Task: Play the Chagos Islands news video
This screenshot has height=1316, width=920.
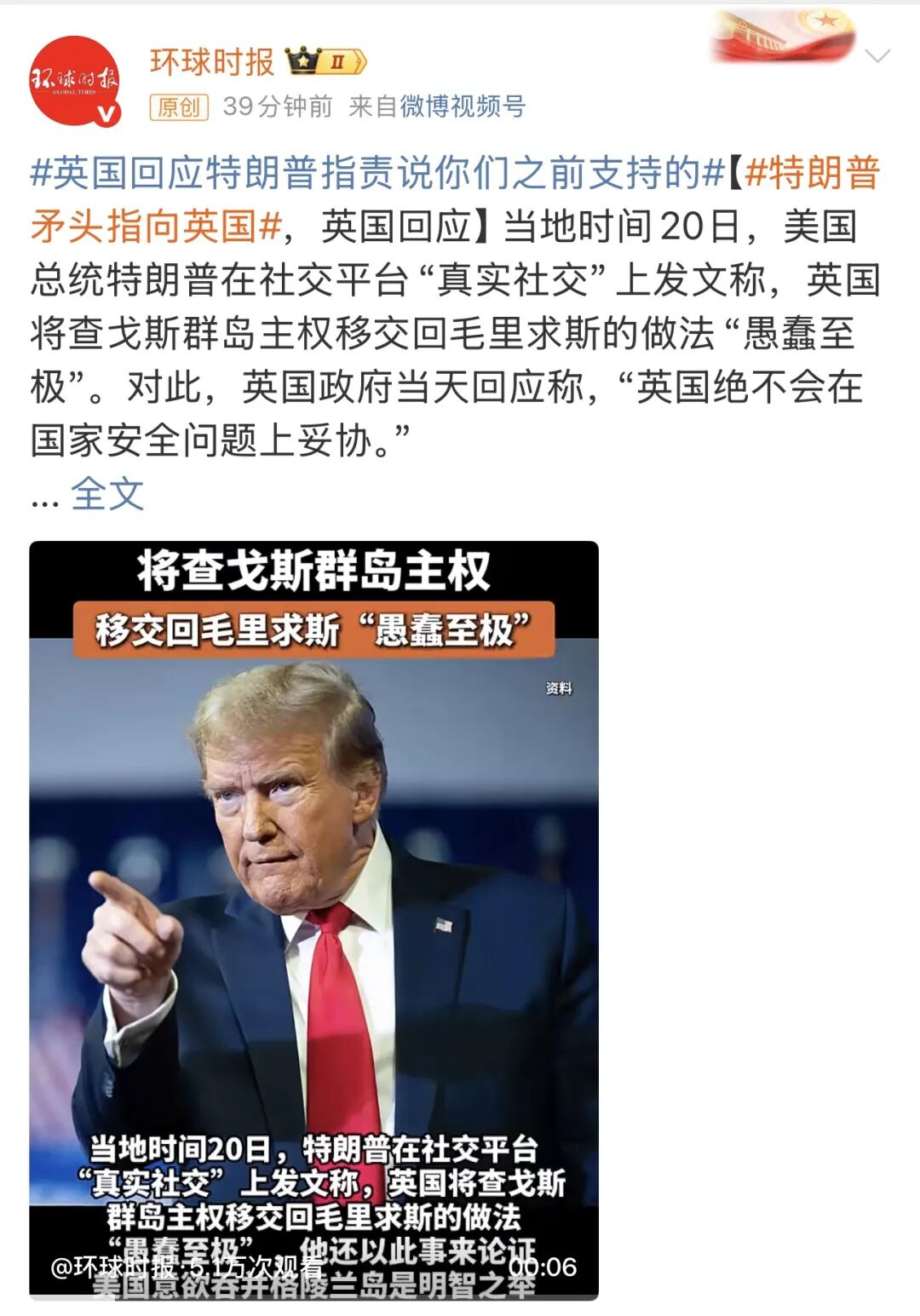Action: point(313,920)
